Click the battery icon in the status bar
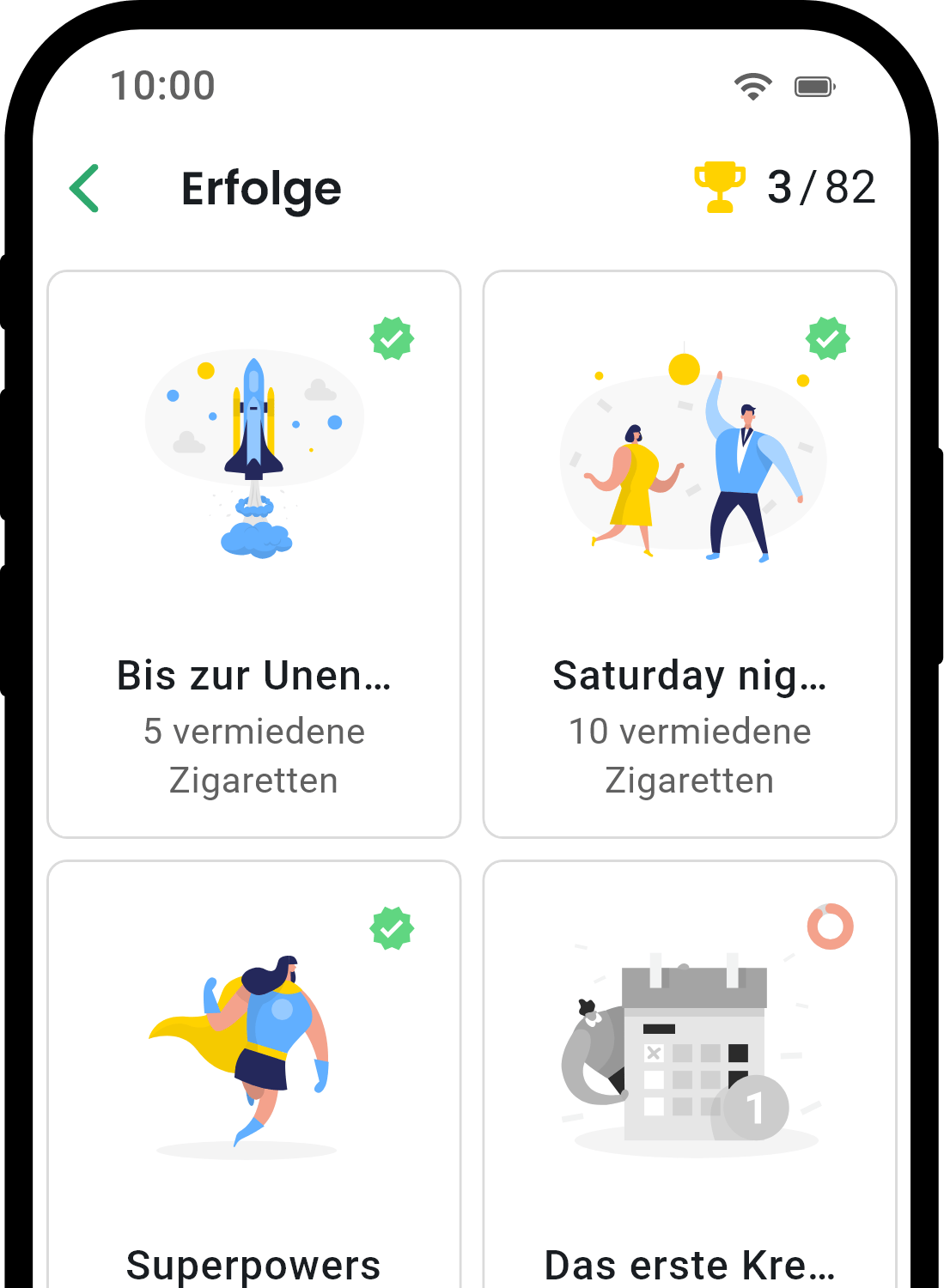This screenshot has height=1288, width=944. pos(814,86)
